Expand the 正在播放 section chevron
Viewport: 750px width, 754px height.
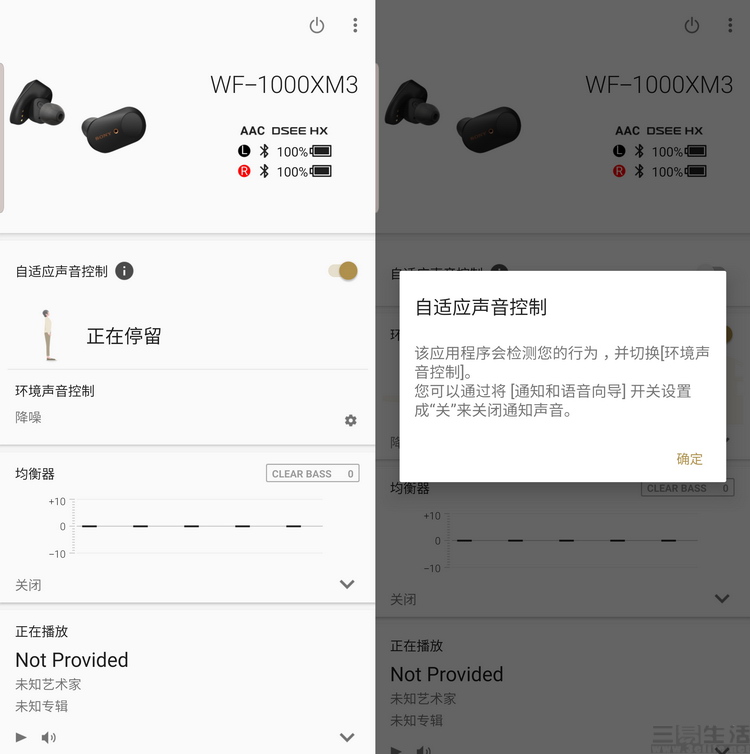click(x=347, y=737)
